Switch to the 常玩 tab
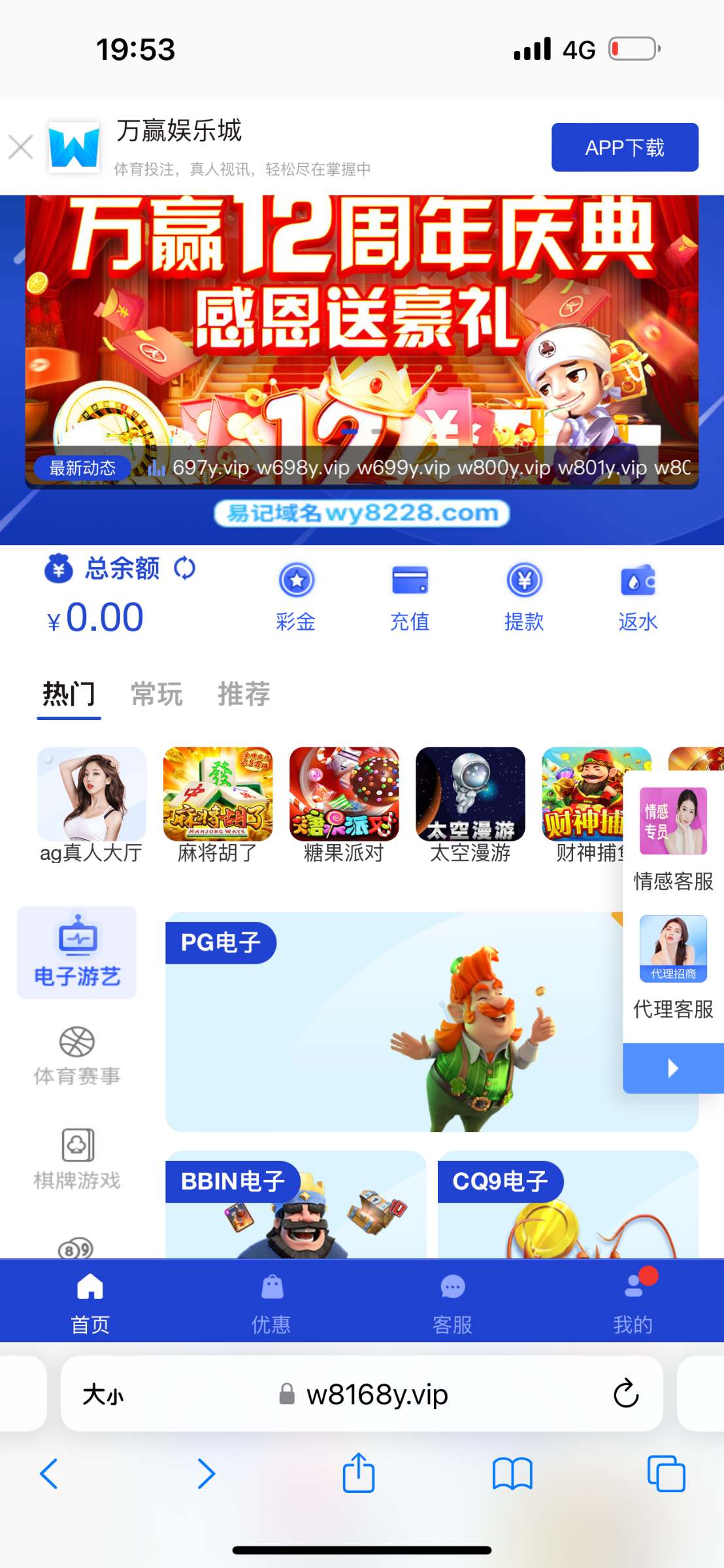The width and height of the screenshot is (724, 1568). click(156, 694)
